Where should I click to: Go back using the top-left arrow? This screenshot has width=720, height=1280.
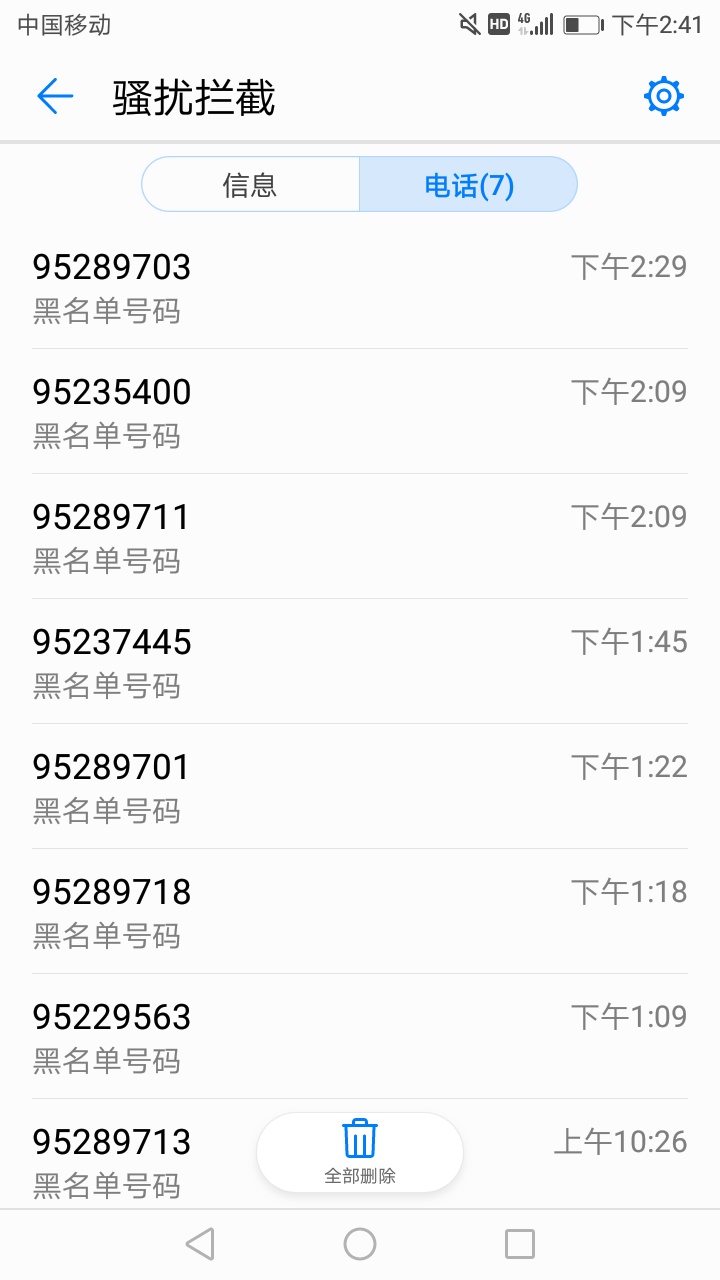[x=55, y=97]
